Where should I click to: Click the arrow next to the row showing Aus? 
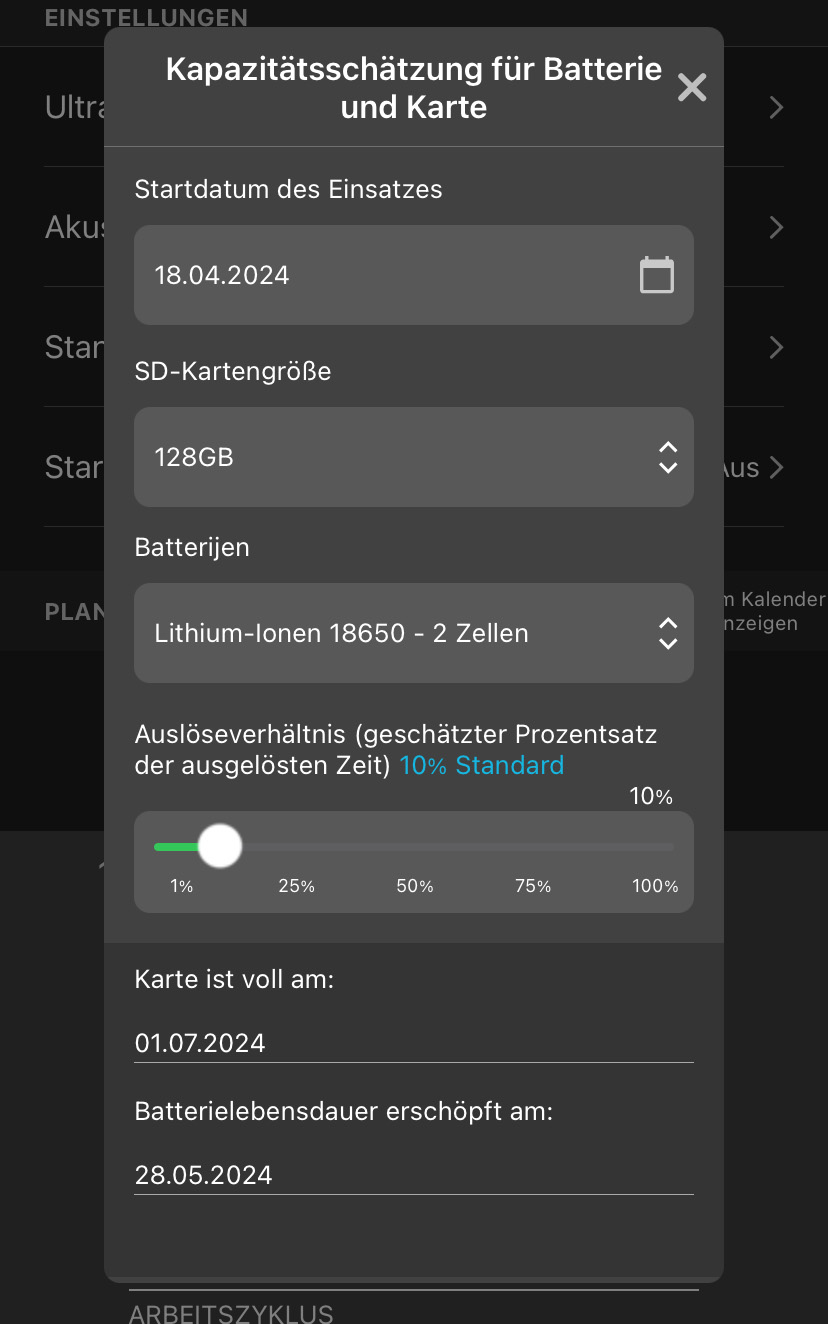[776, 467]
